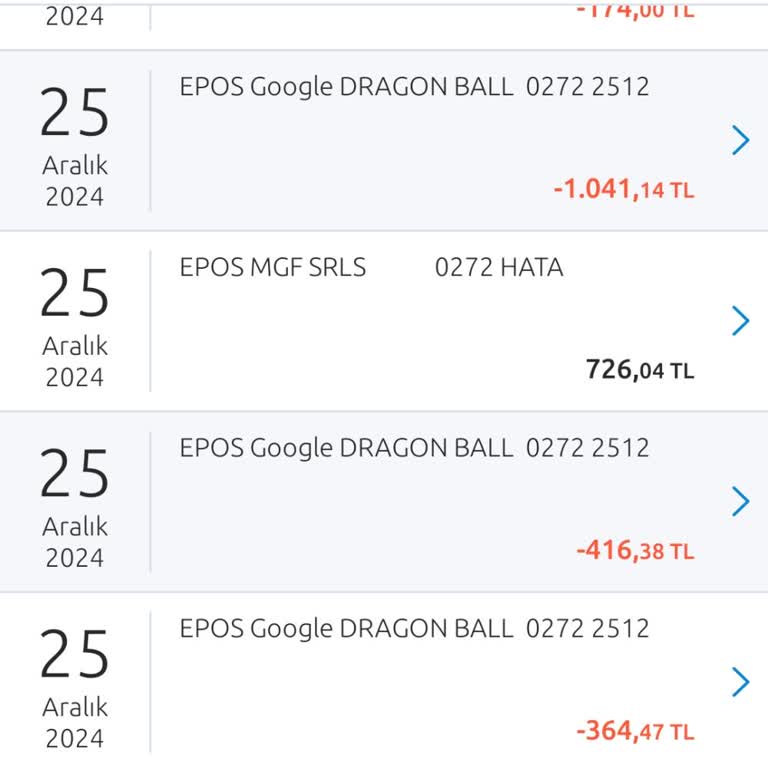The width and height of the screenshot is (768, 768).
Task: Open the DRAGON BALL transaction of -416,38 TL
Action: [740, 501]
